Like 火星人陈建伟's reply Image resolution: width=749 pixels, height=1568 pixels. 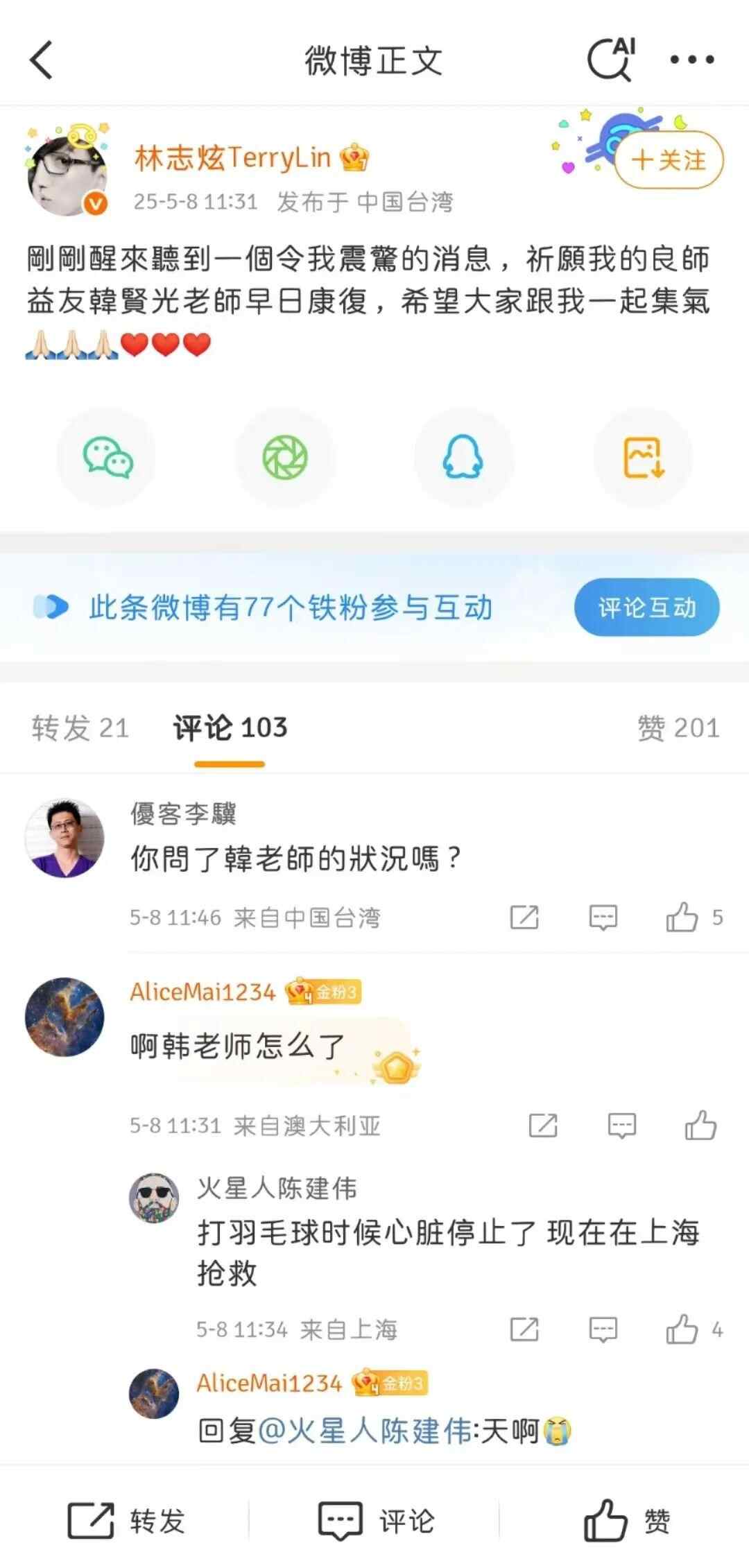682,1329
